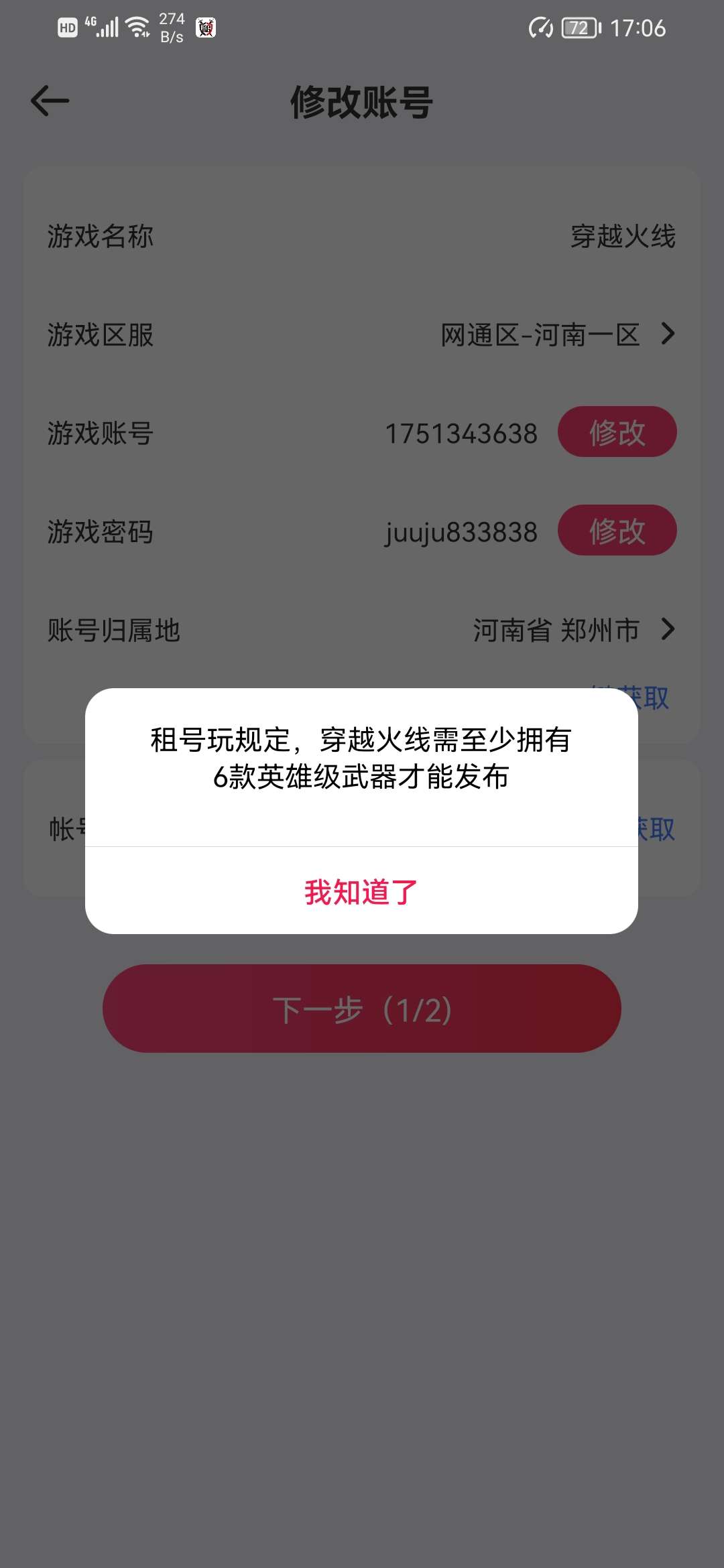Viewport: 724px width, 1568px height.
Task: Tap the battery level indicator showing 72
Action: [x=581, y=27]
